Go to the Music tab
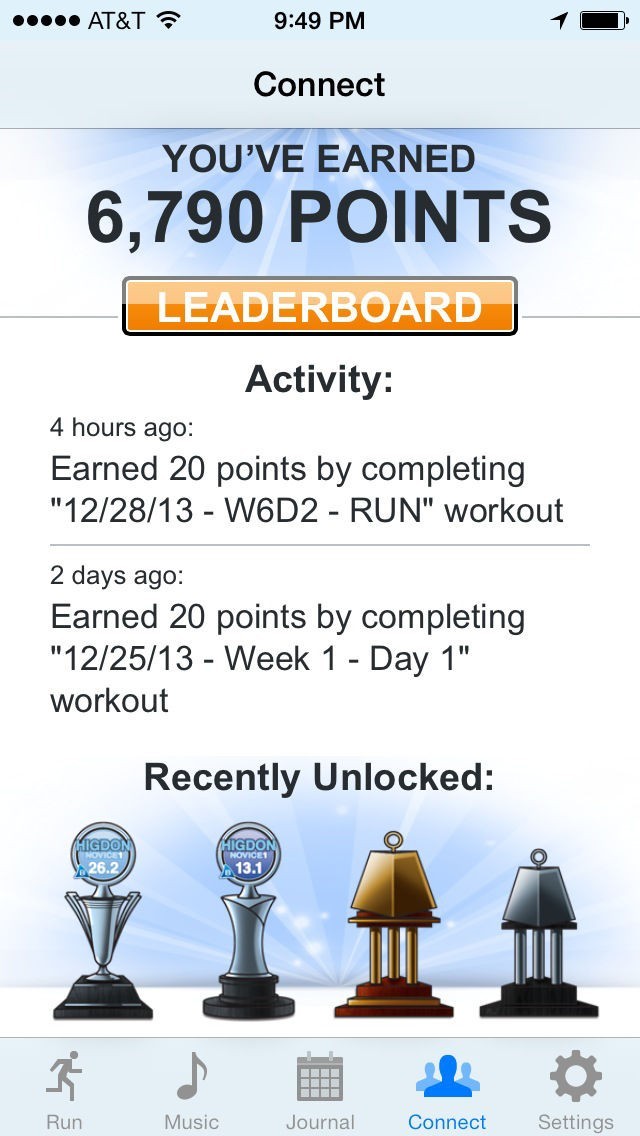This screenshot has height=1136, width=640. [x=191, y=1090]
